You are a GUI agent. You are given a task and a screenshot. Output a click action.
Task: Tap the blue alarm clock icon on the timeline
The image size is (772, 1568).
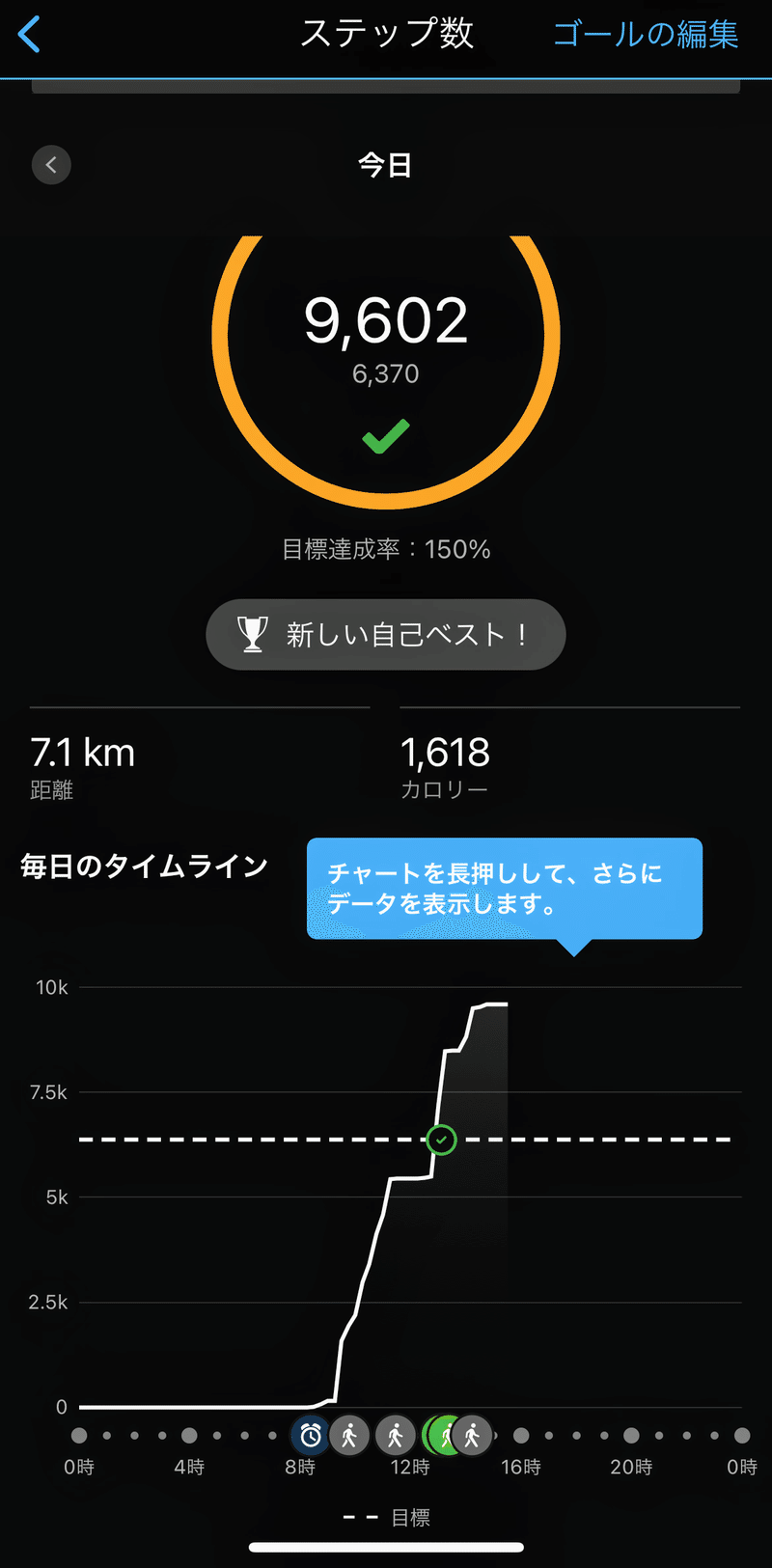tap(312, 1435)
